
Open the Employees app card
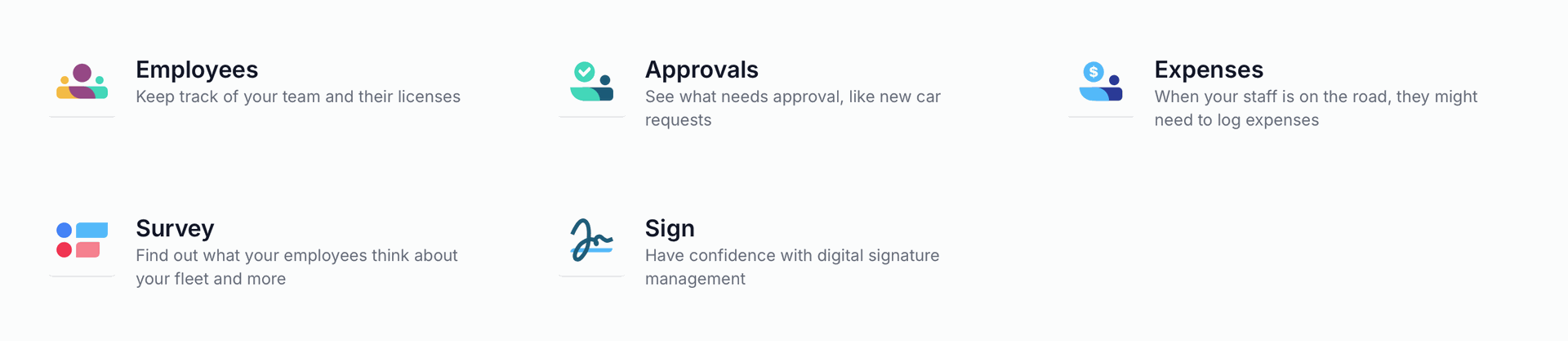point(197,70)
